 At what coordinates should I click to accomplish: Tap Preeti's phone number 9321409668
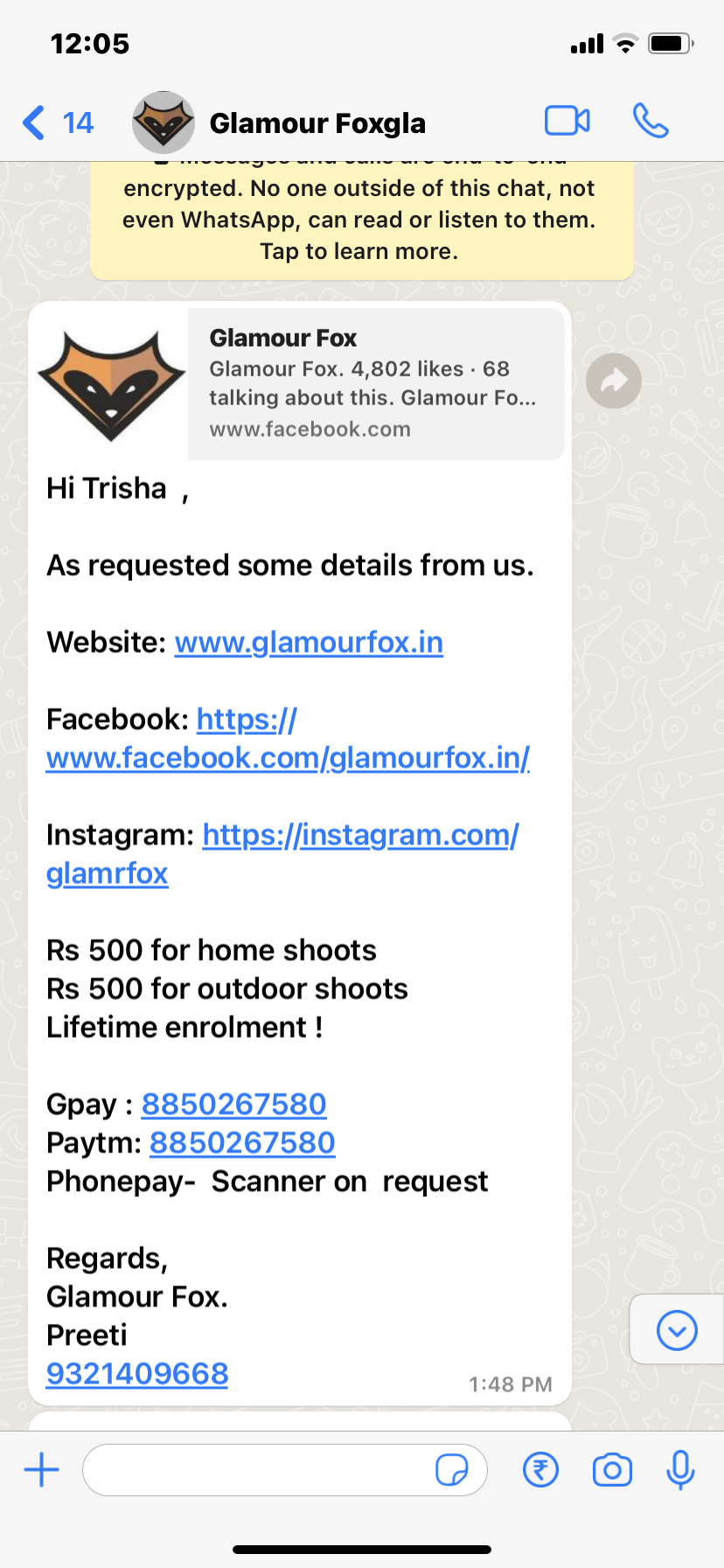tap(137, 1374)
